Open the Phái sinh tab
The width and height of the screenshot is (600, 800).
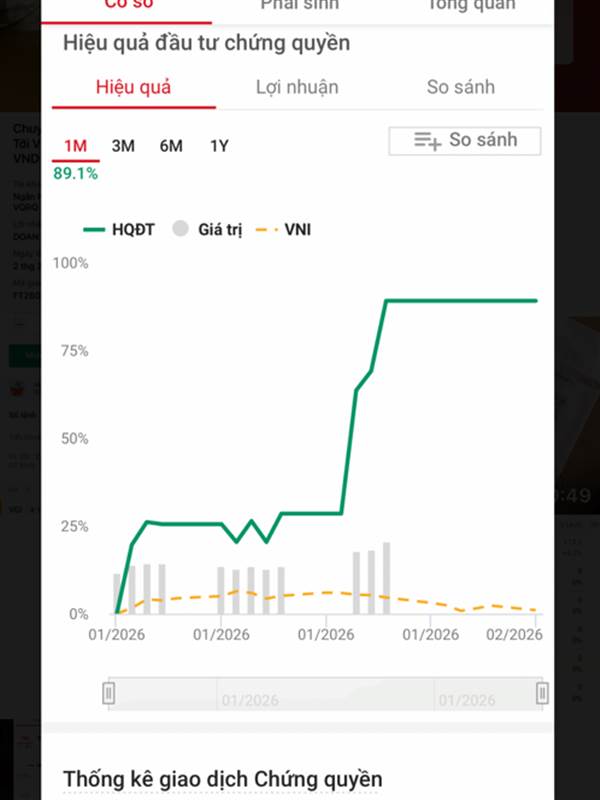(299, 6)
